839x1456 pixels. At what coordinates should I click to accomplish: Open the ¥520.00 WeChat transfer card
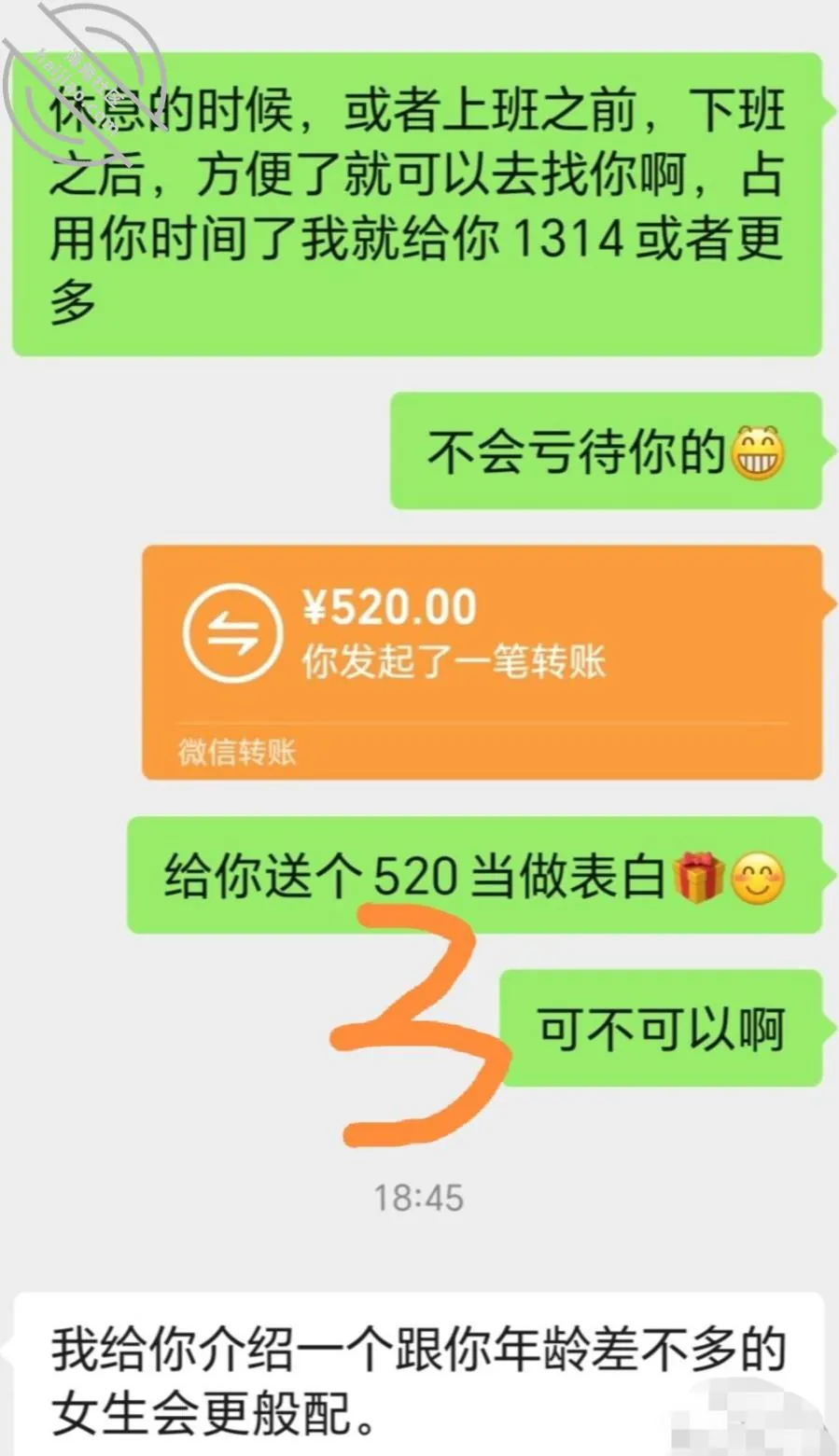point(482,661)
